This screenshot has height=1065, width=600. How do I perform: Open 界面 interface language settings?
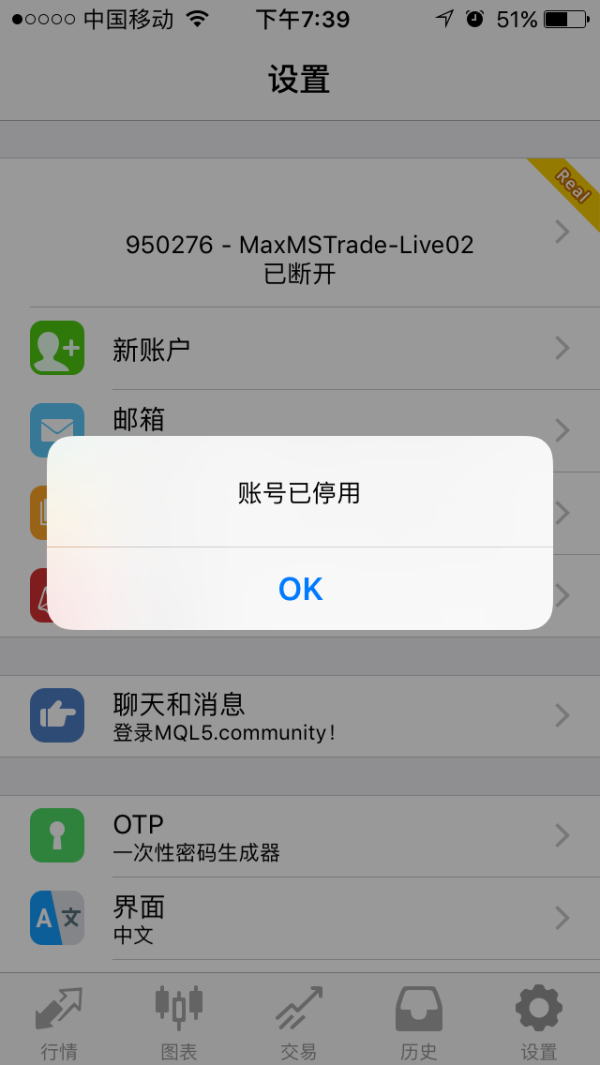[x=300, y=918]
